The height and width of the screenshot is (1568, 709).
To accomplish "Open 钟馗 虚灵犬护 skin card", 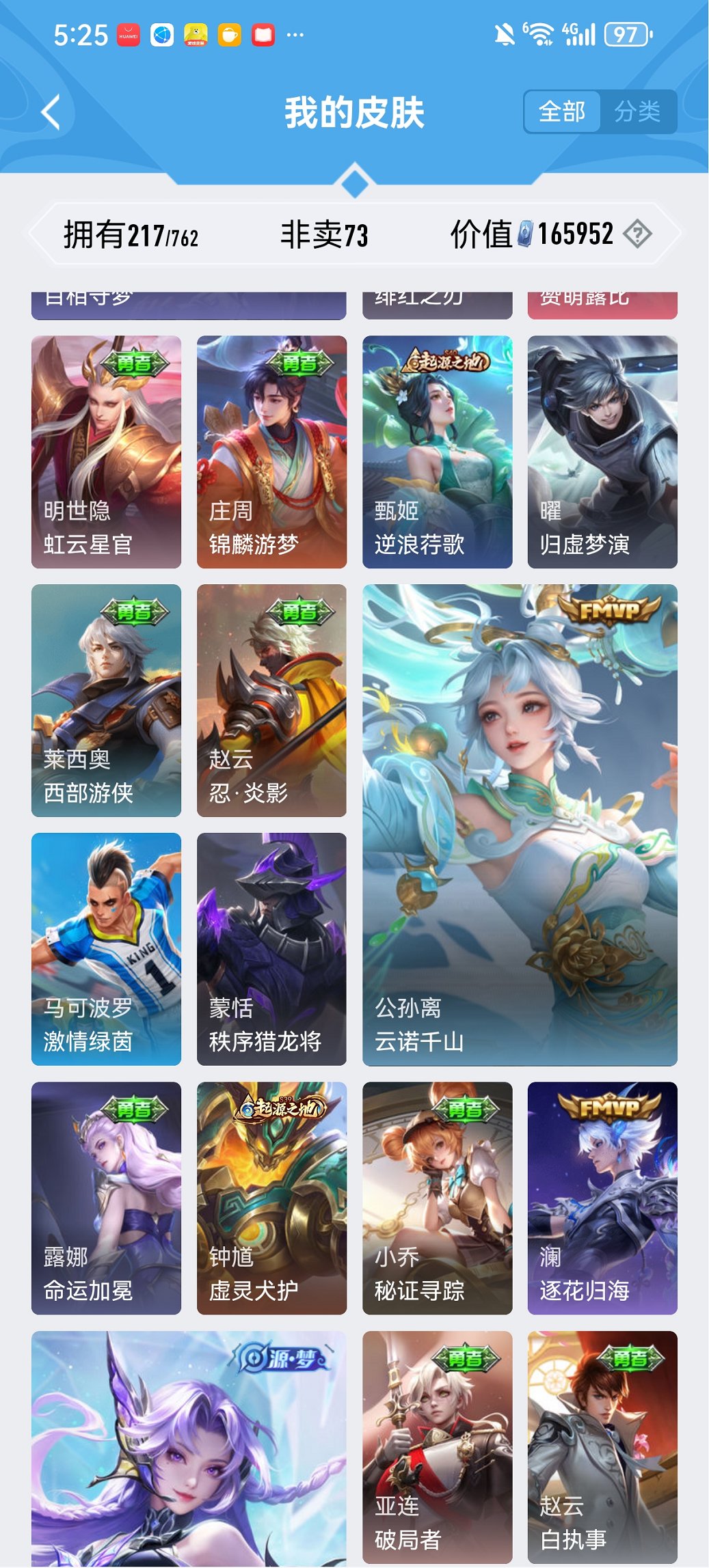I will click(x=271, y=1197).
